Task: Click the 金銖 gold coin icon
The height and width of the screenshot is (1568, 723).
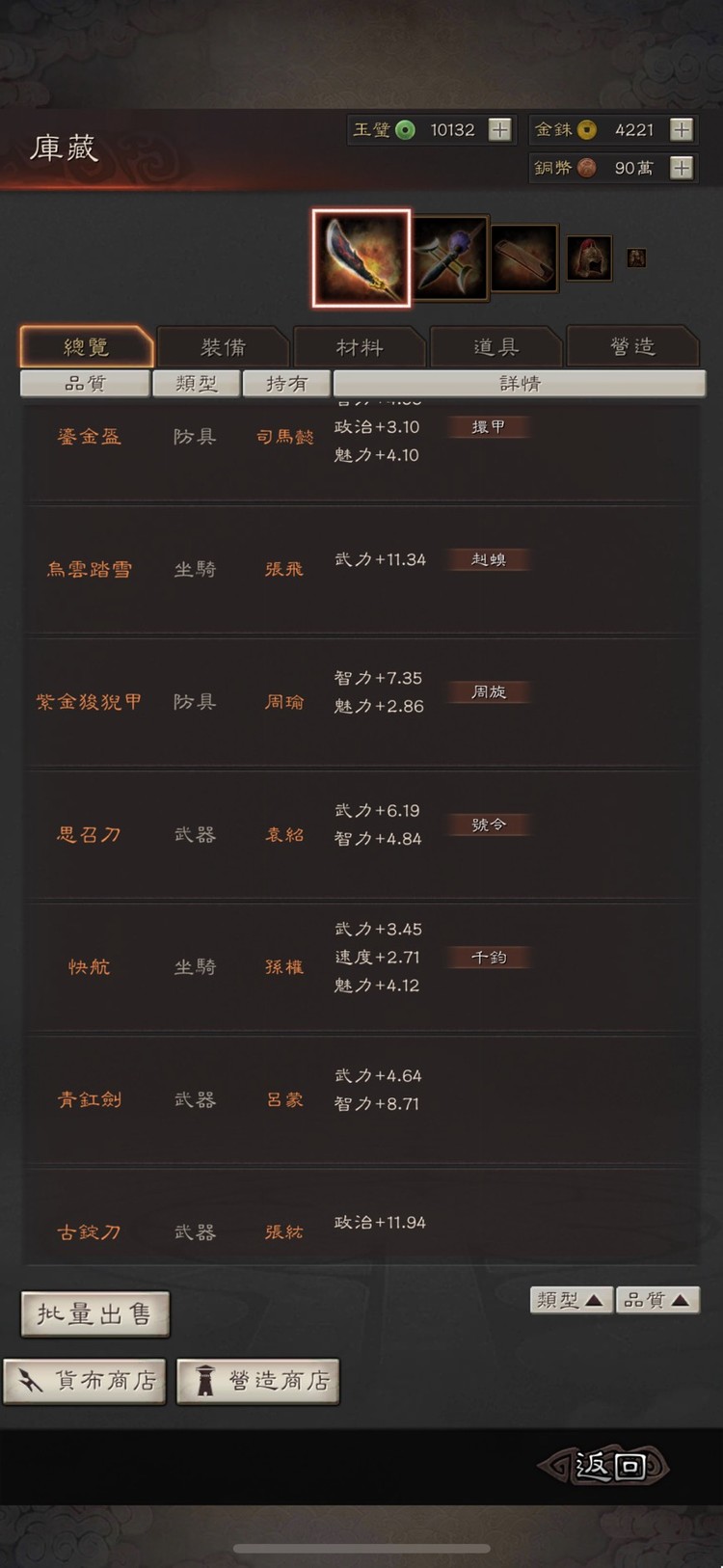Action: pyautogui.click(x=589, y=129)
